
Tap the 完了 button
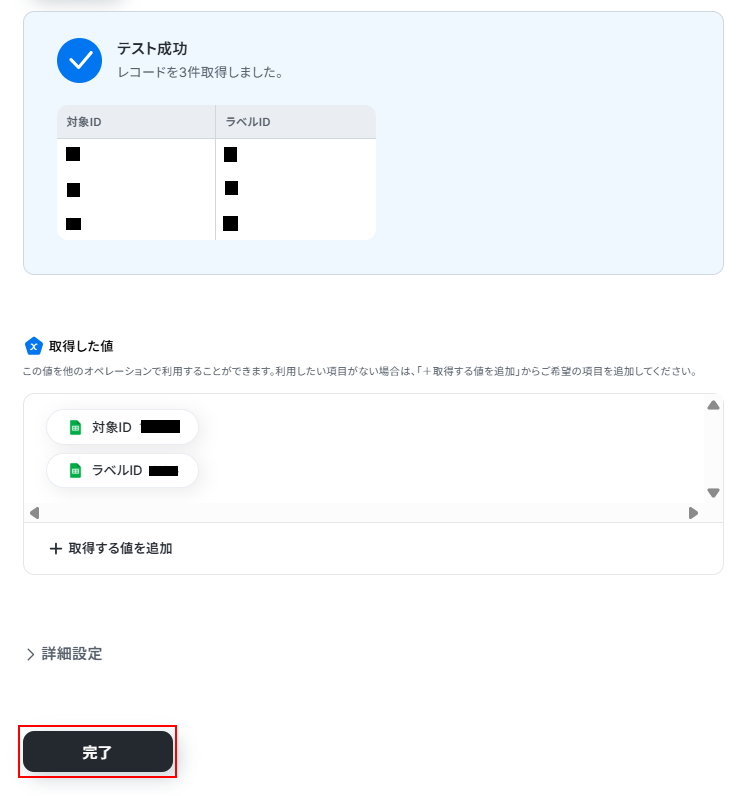pyautogui.click(x=98, y=752)
